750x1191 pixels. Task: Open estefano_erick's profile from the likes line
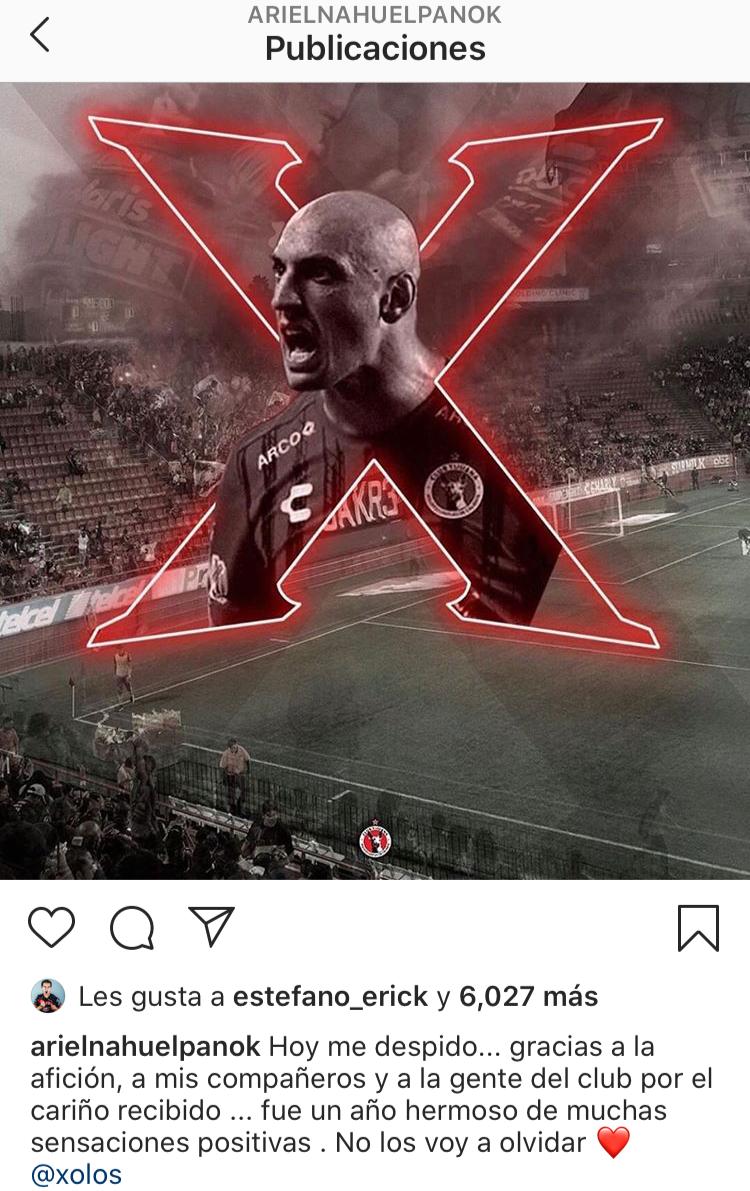[x=330, y=997]
